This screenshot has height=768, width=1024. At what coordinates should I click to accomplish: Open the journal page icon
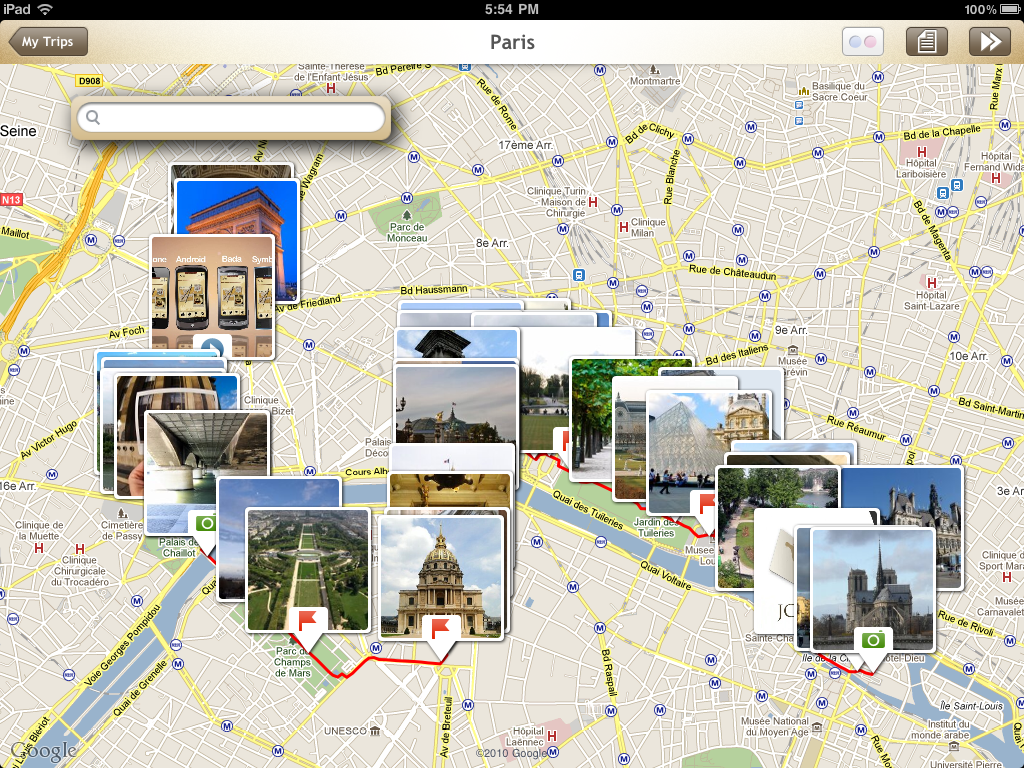point(926,42)
